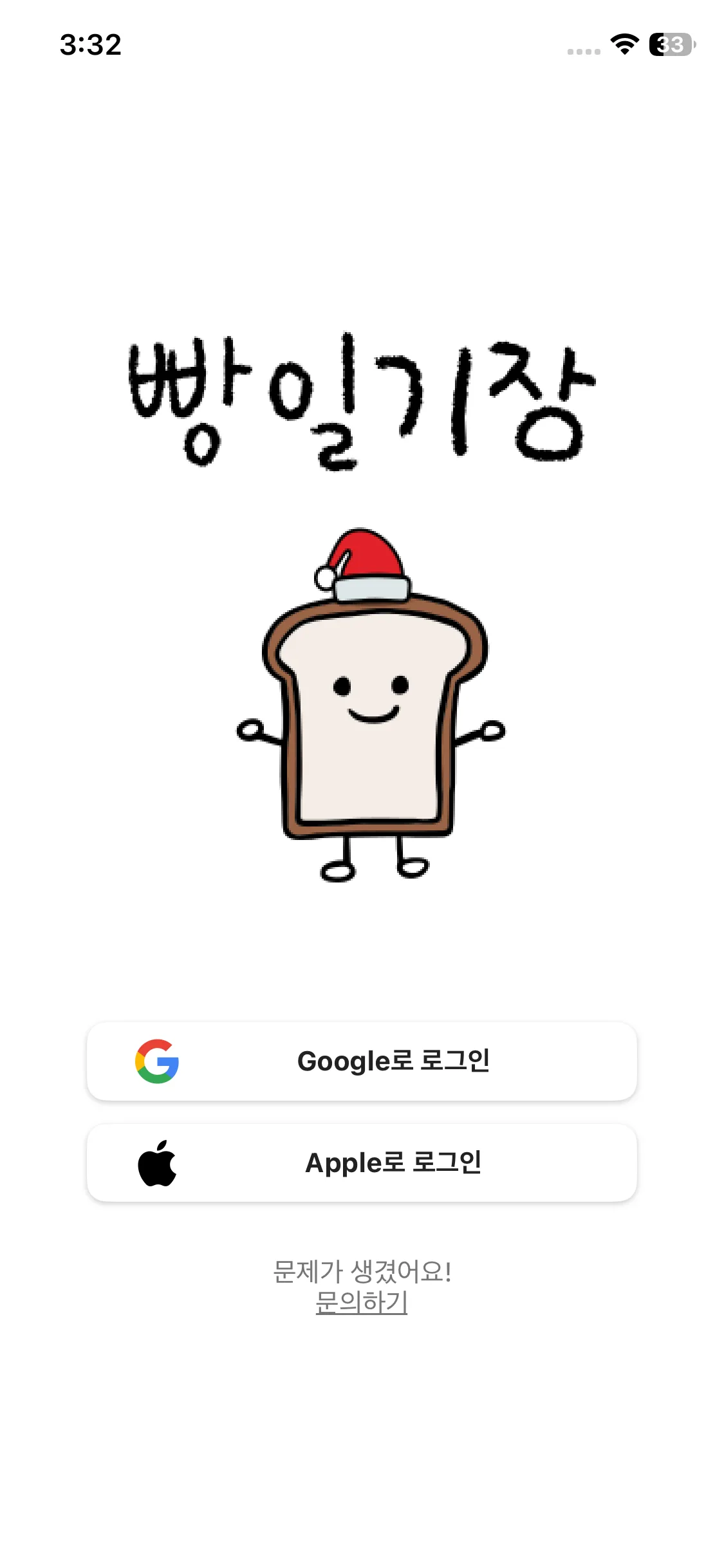The image size is (724, 1568).
Task: Tap the battery indicator showing 33
Action: (x=670, y=45)
